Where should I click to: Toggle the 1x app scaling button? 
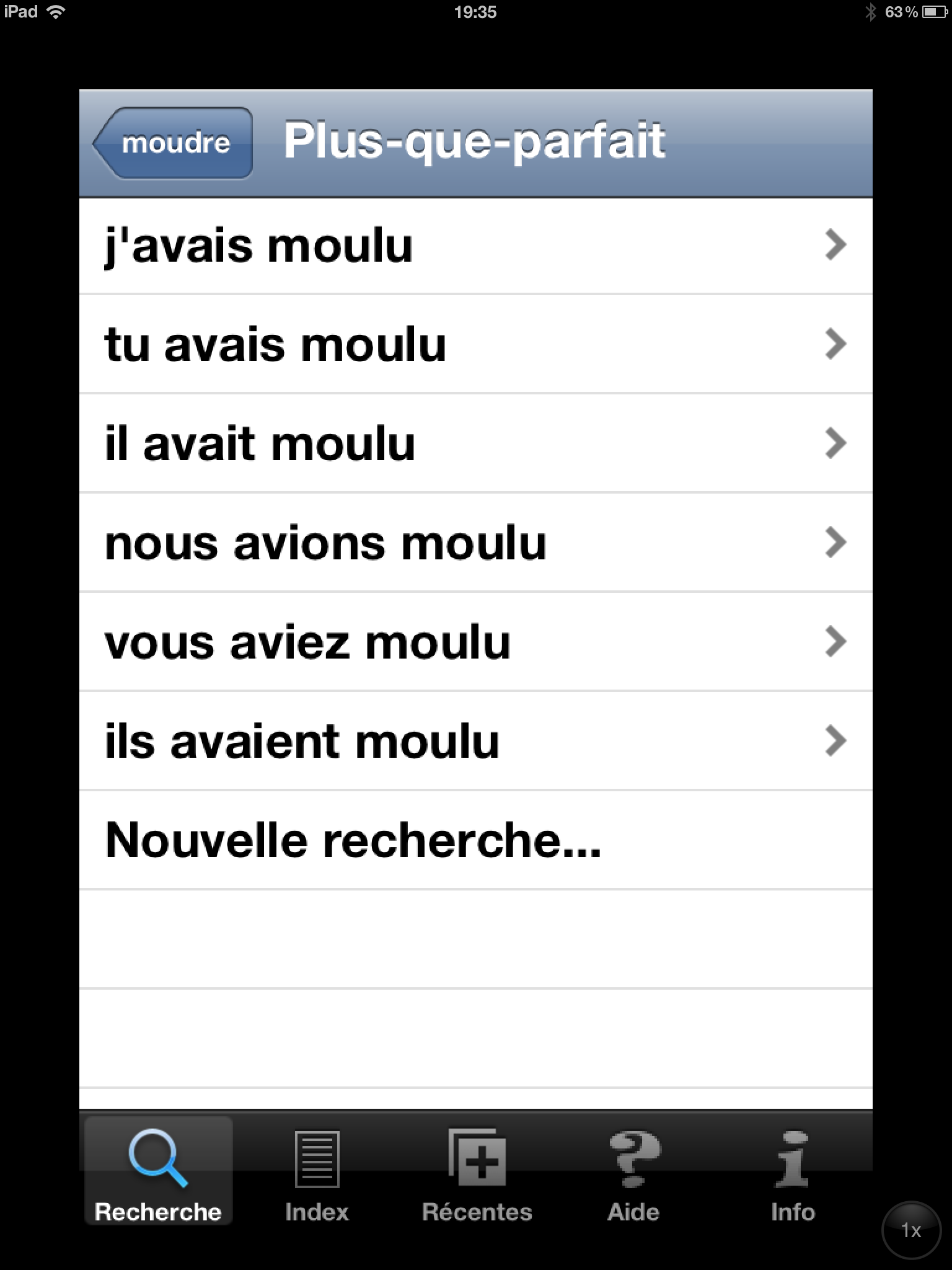[x=910, y=1230]
